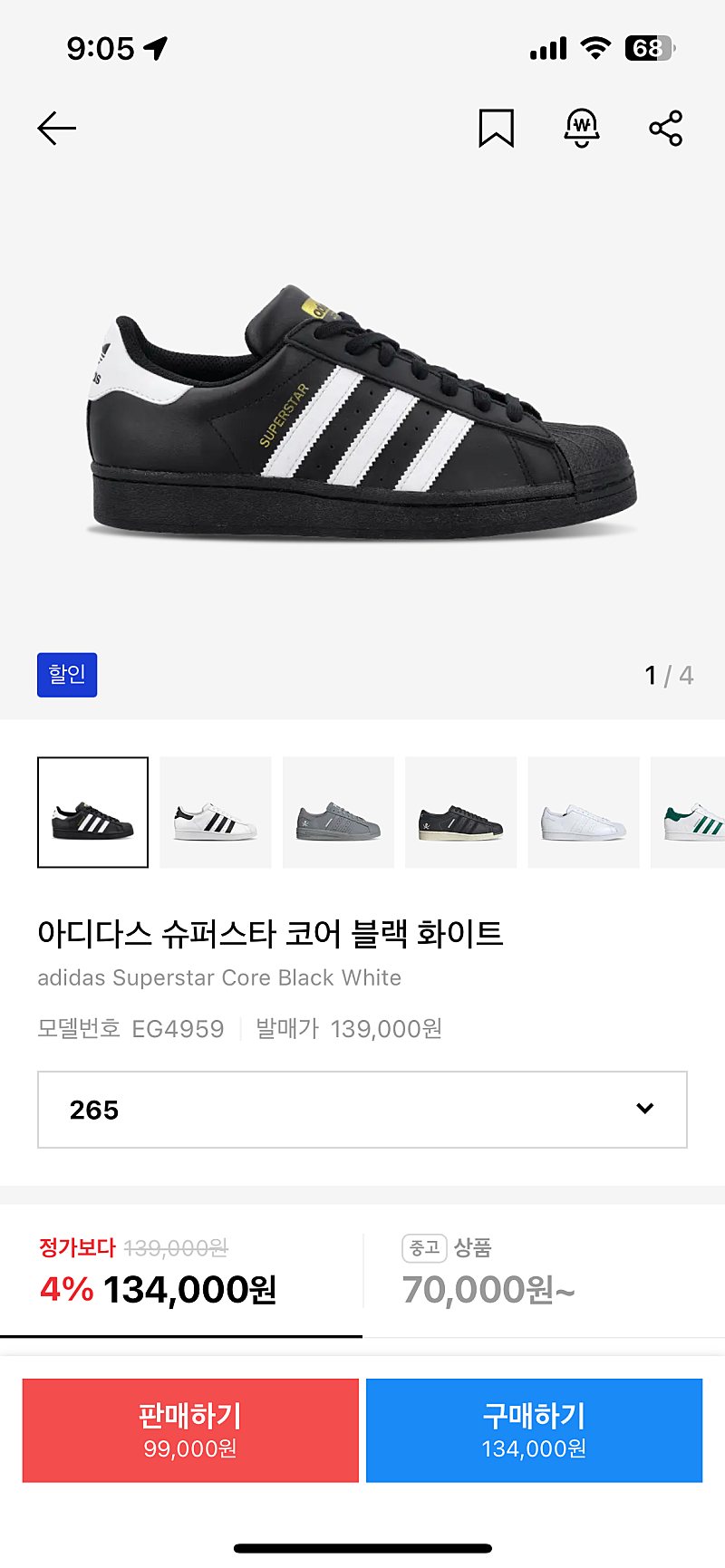Switch to the 중고 상품 70,000원 tab
The height and width of the screenshot is (1568, 725).
pyautogui.click(x=544, y=1272)
